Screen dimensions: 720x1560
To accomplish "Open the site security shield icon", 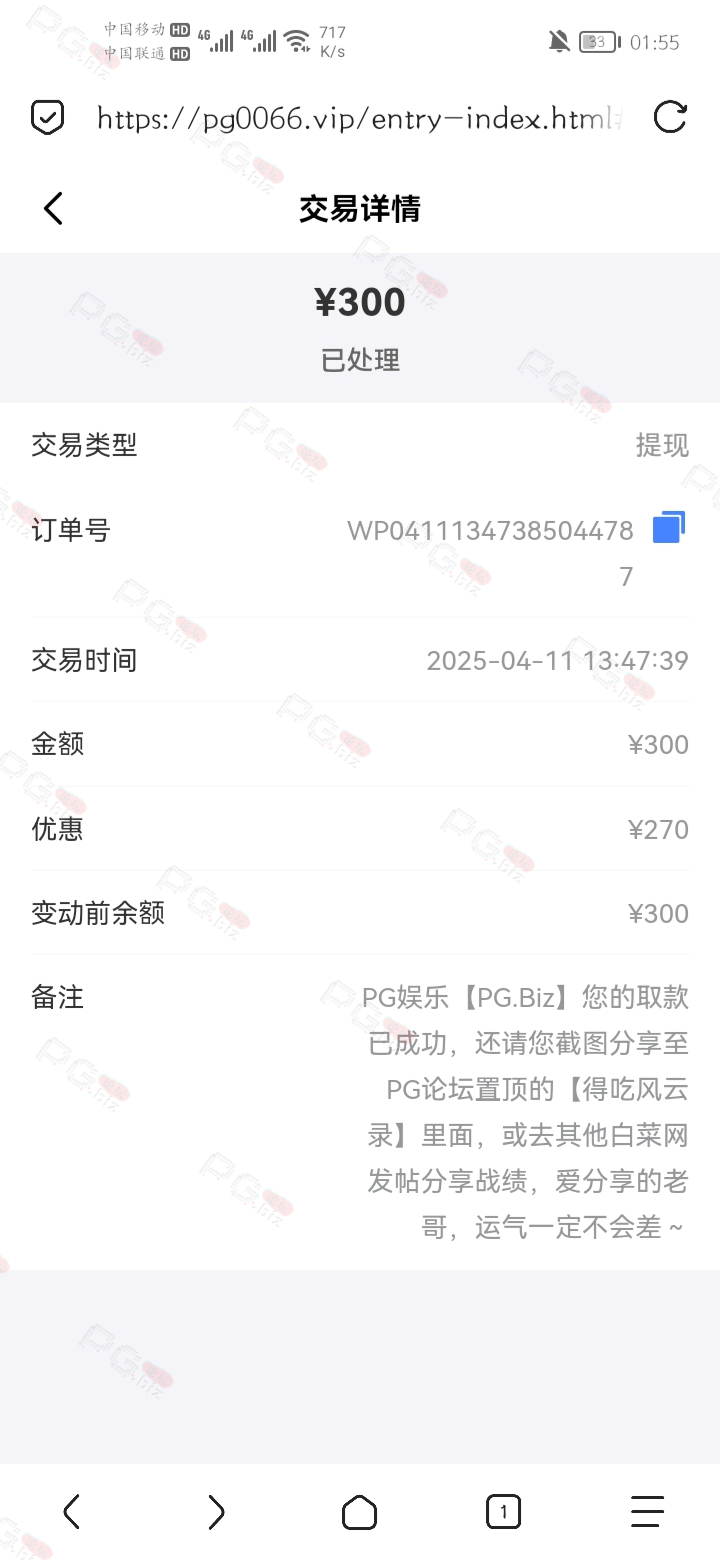I will tap(47, 118).
